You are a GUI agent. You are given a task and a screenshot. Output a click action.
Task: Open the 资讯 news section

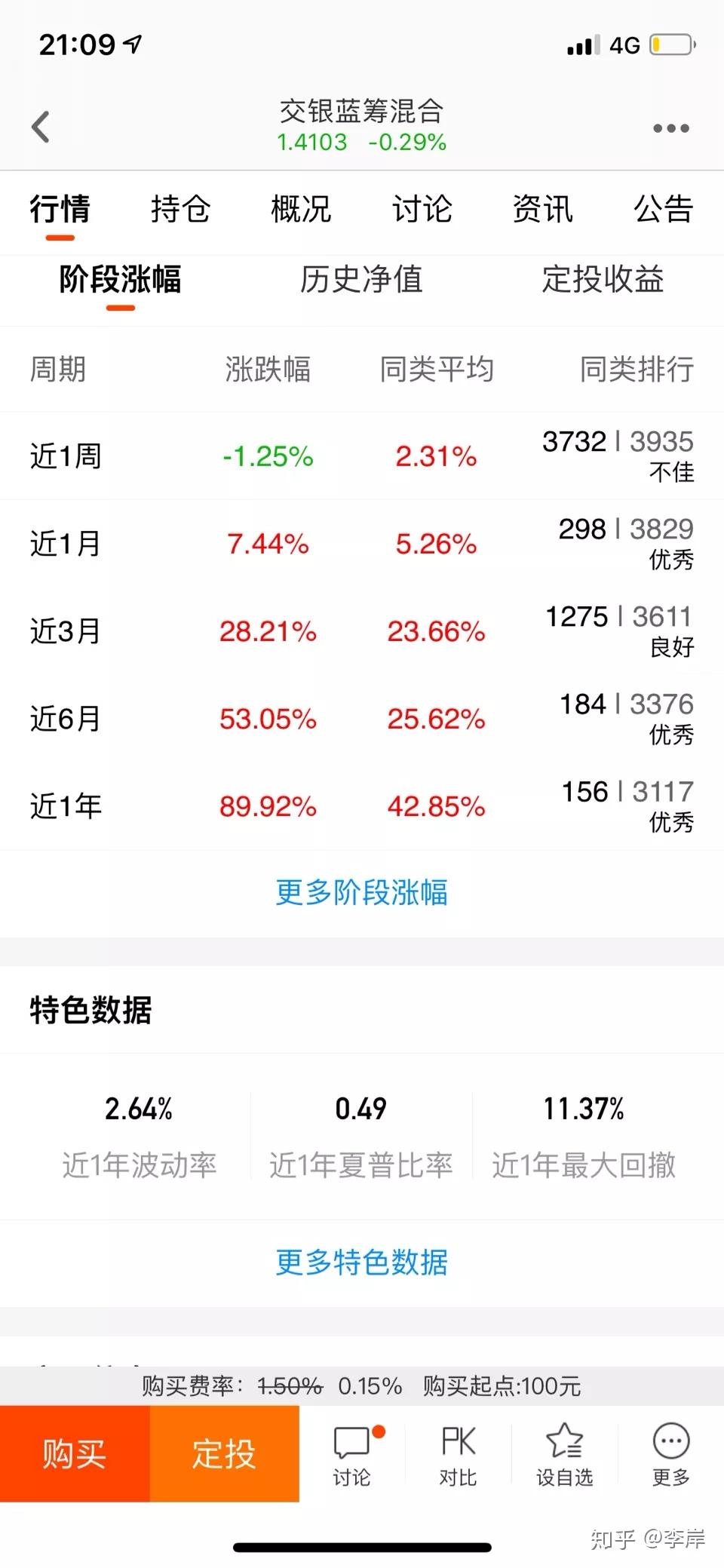click(543, 211)
